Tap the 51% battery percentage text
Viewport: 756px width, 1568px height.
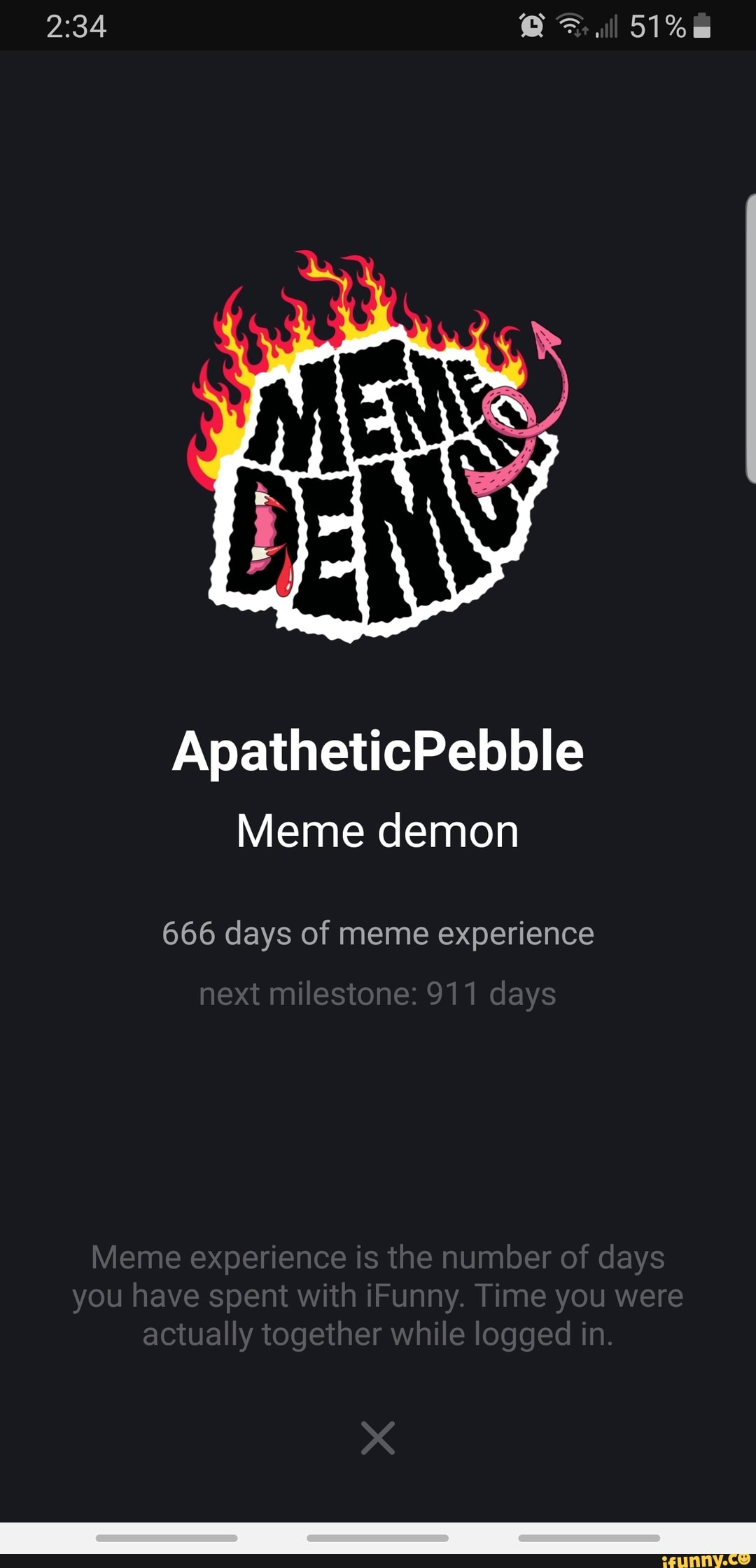coord(658,25)
